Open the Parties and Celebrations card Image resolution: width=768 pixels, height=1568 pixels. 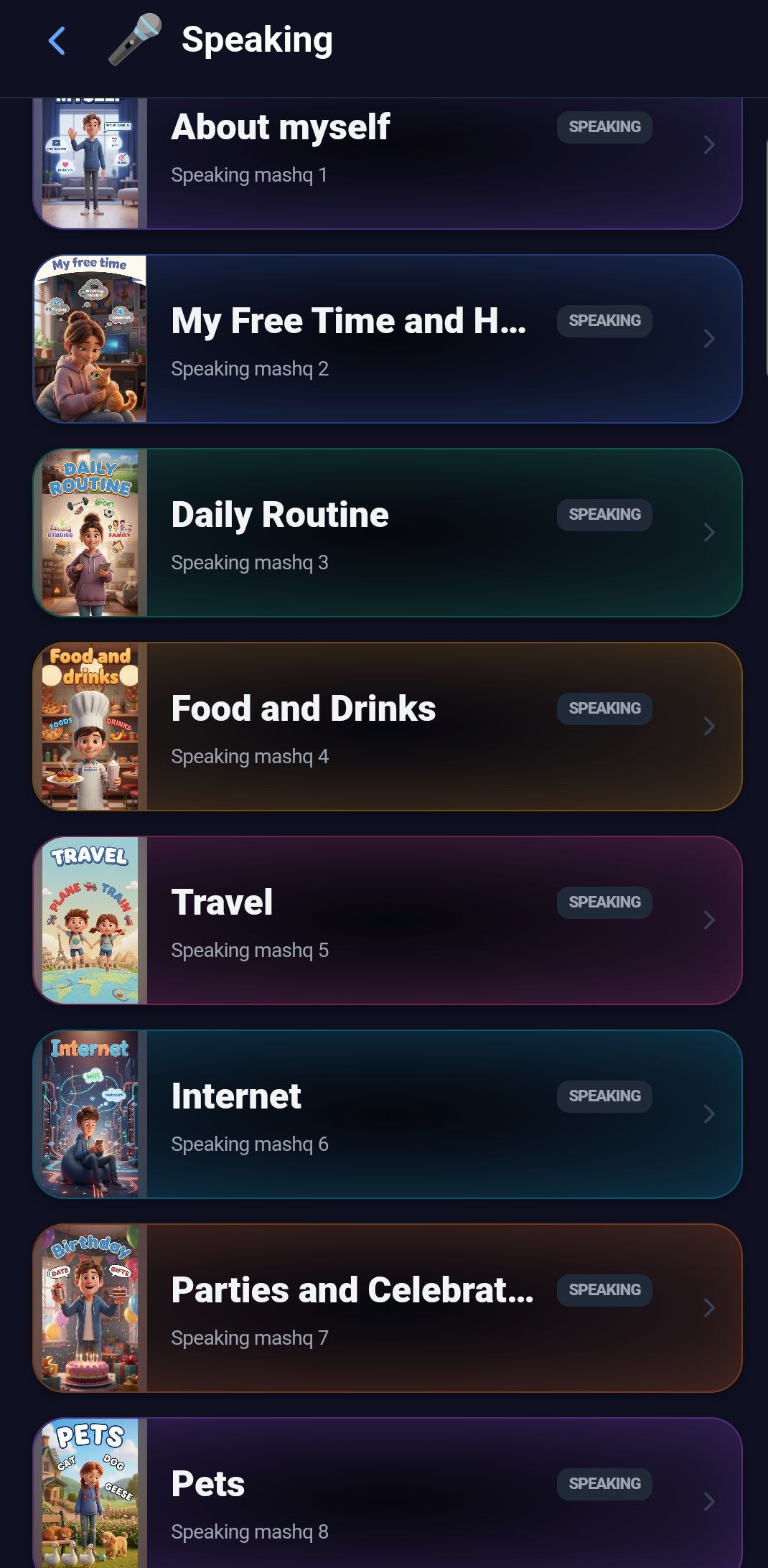click(x=388, y=1308)
